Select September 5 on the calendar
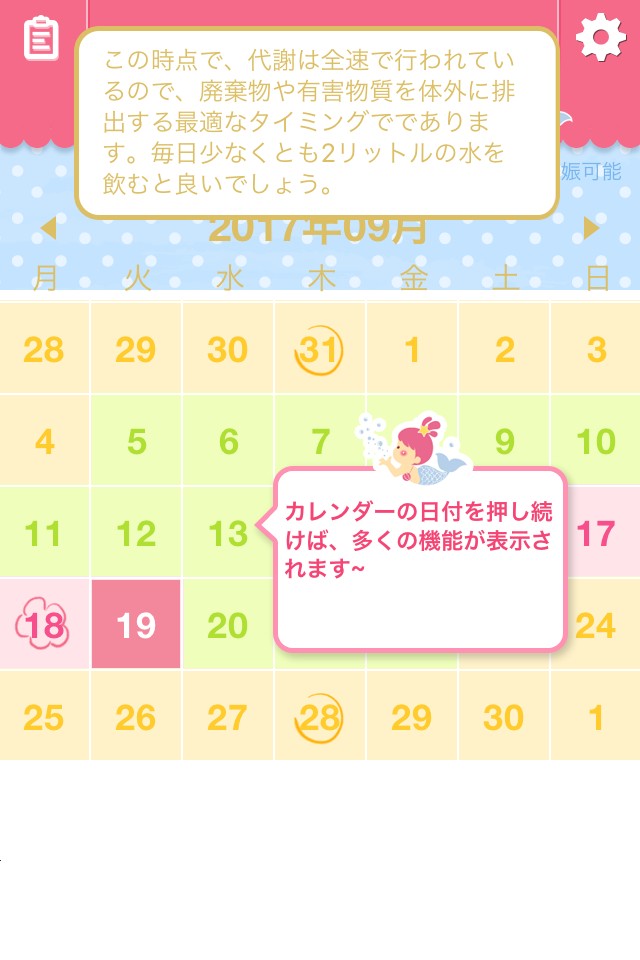Viewport: 640px width, 960px height. [x=136, y=441]
